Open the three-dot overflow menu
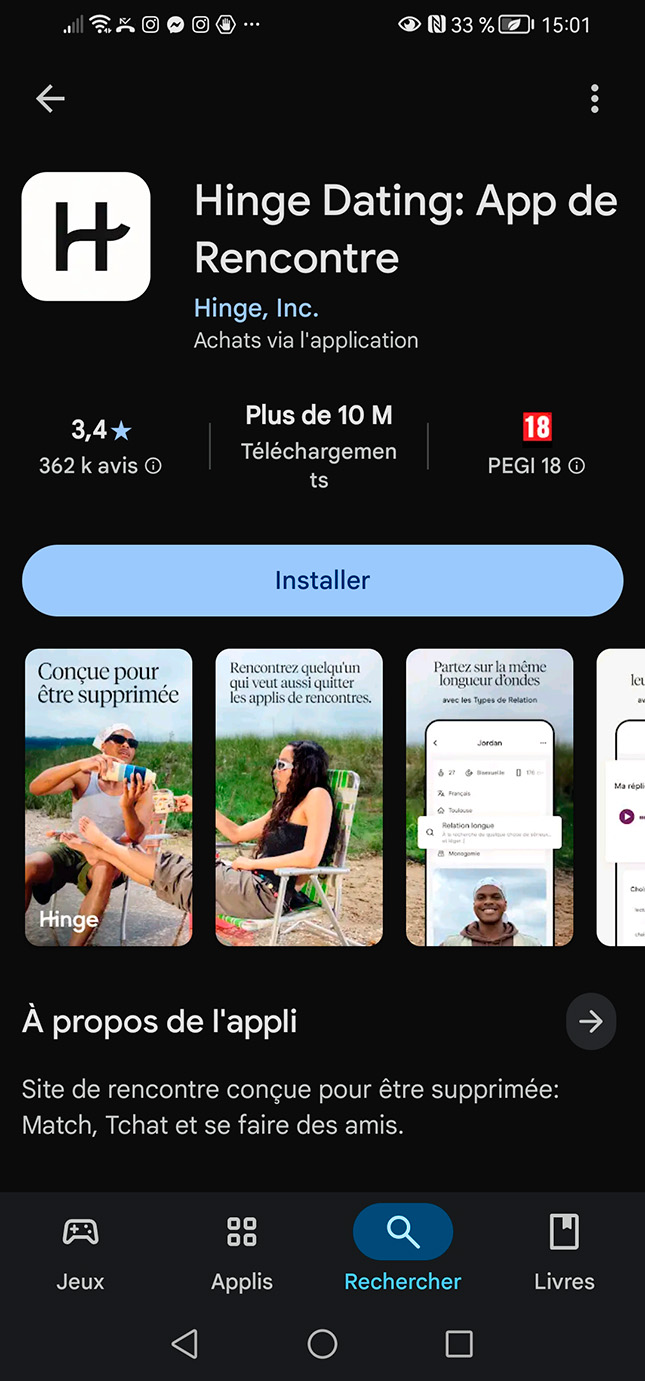645x1381 pixels. point(594,98)
